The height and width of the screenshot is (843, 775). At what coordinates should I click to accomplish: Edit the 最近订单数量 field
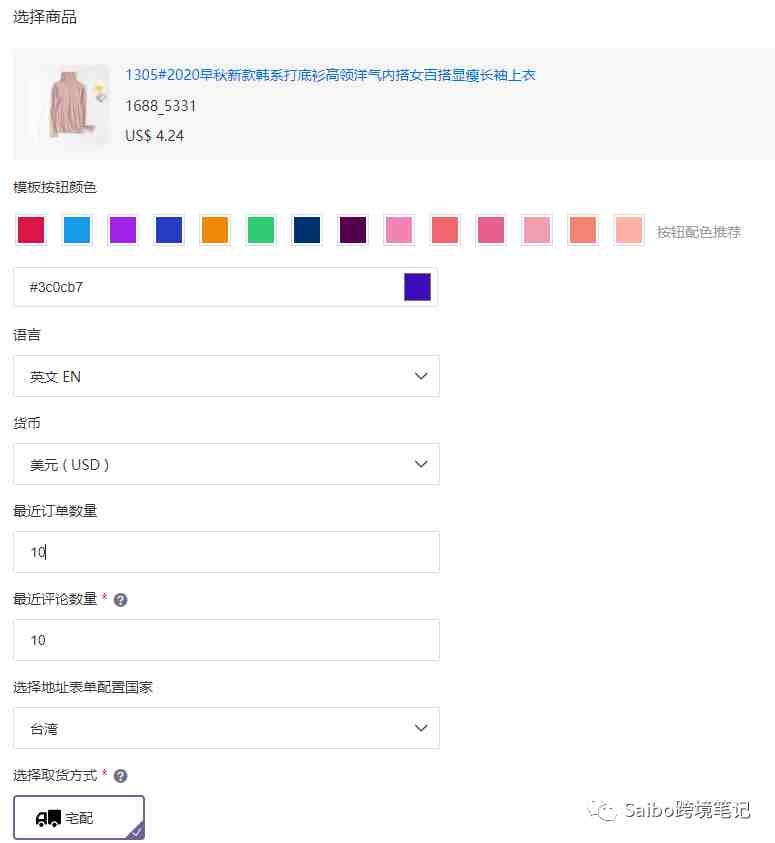[226, 552]
